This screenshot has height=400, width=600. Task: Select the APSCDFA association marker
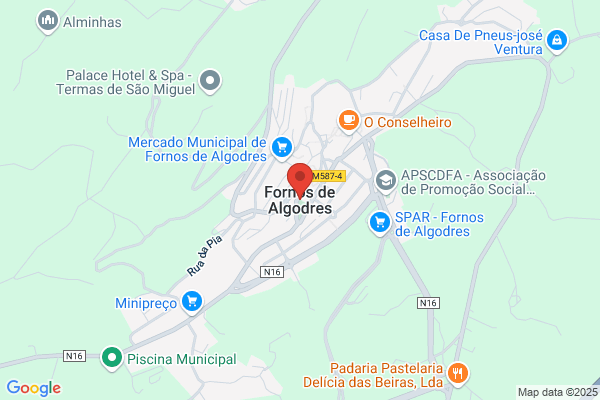coord(385,181)
